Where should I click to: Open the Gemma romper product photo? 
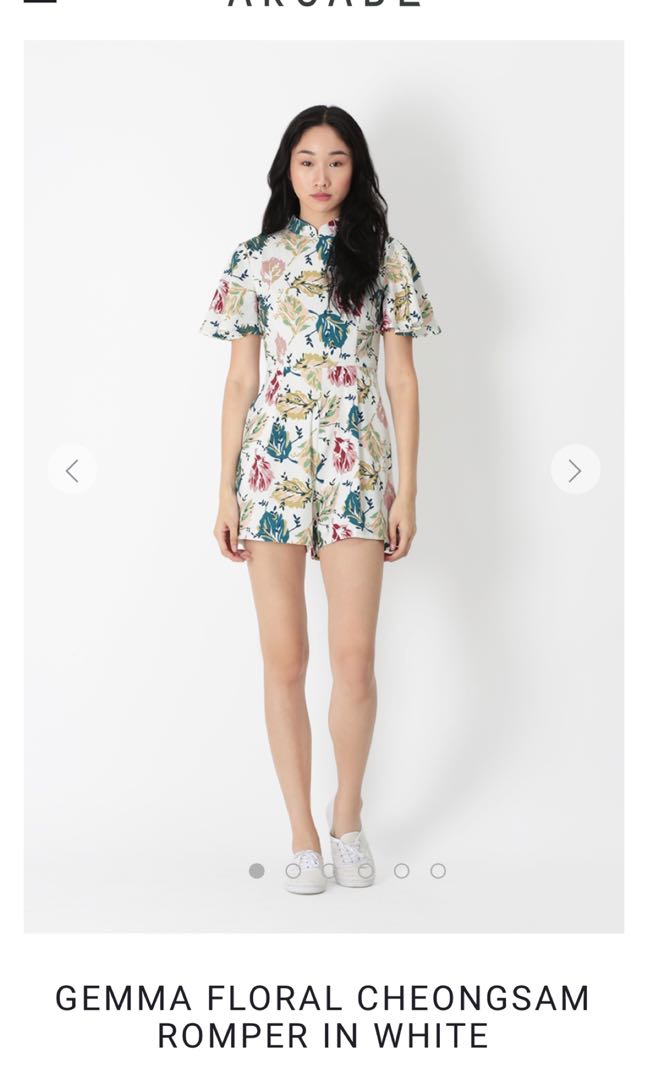324,486
